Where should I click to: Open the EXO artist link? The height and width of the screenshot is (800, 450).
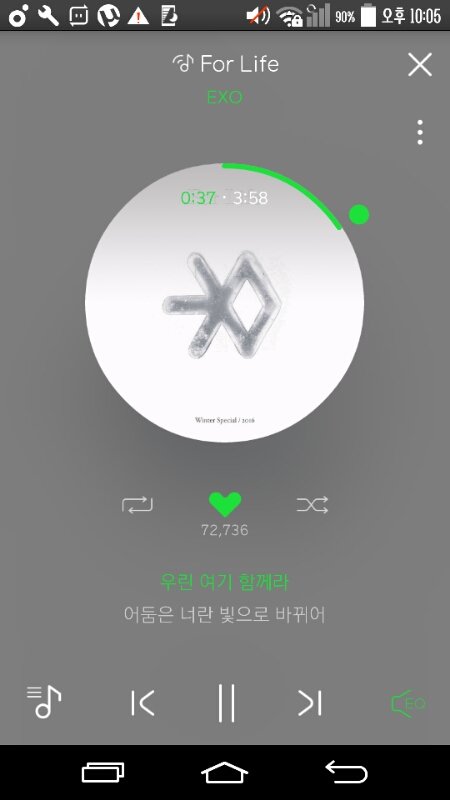coord(224,97)
